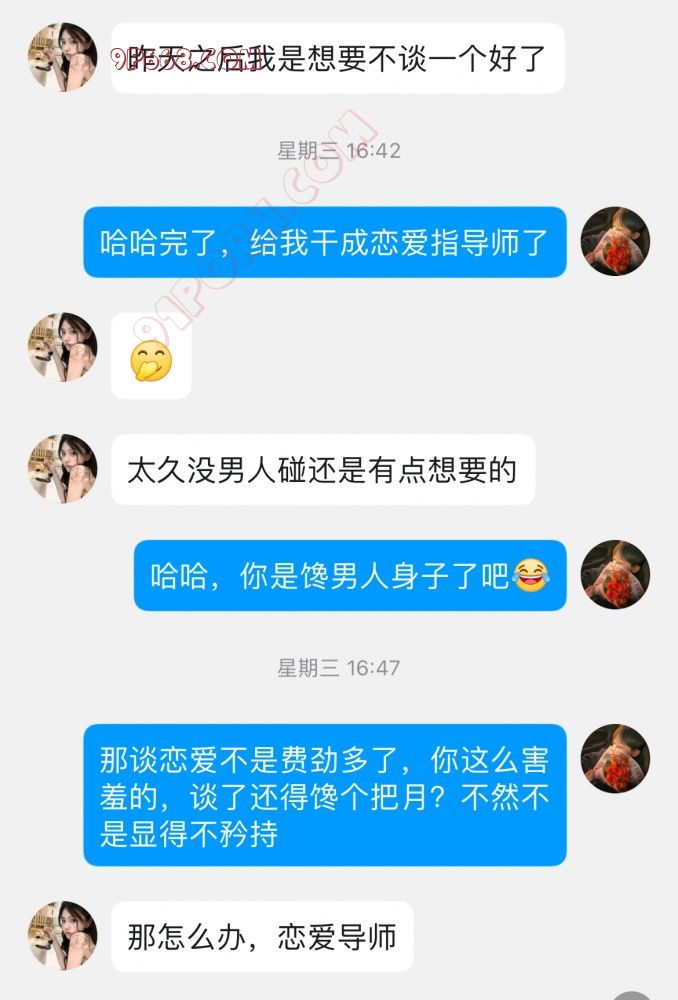
Task: Tap avatar next to the emoji-only message
Action: coord(62,347)
